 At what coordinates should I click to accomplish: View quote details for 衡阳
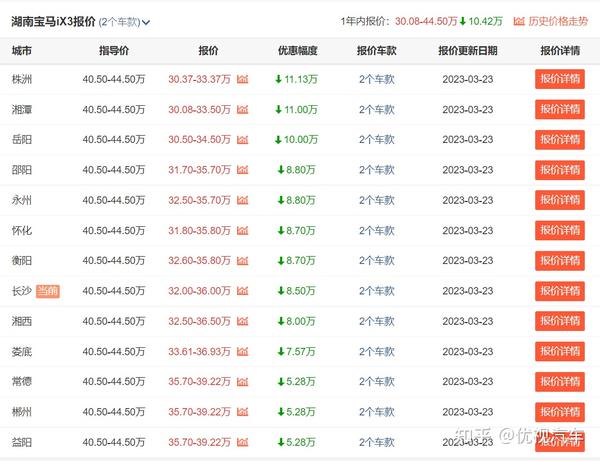(x=560, y=261)
